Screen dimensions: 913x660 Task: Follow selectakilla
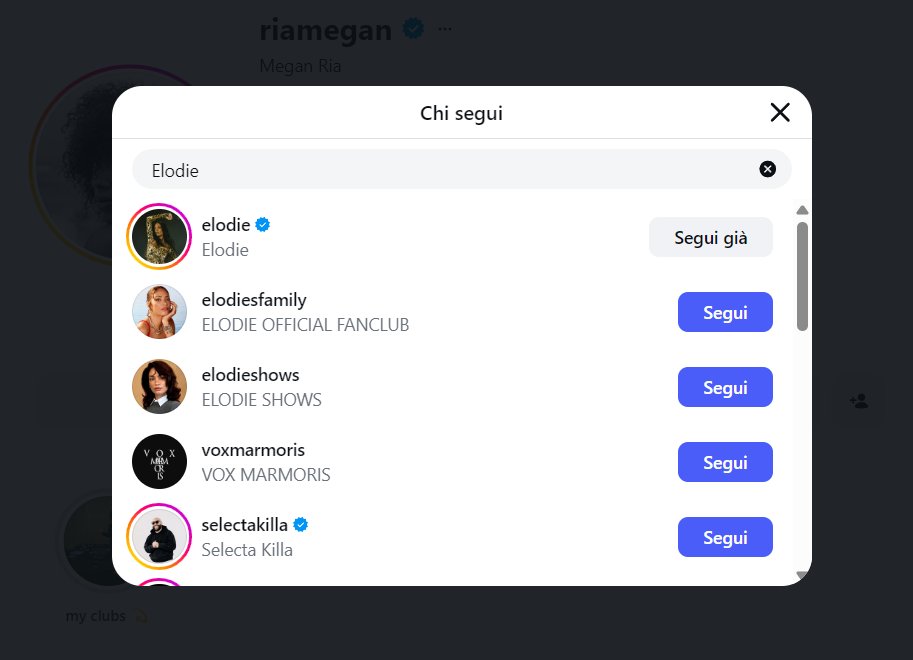click(725, 537)
